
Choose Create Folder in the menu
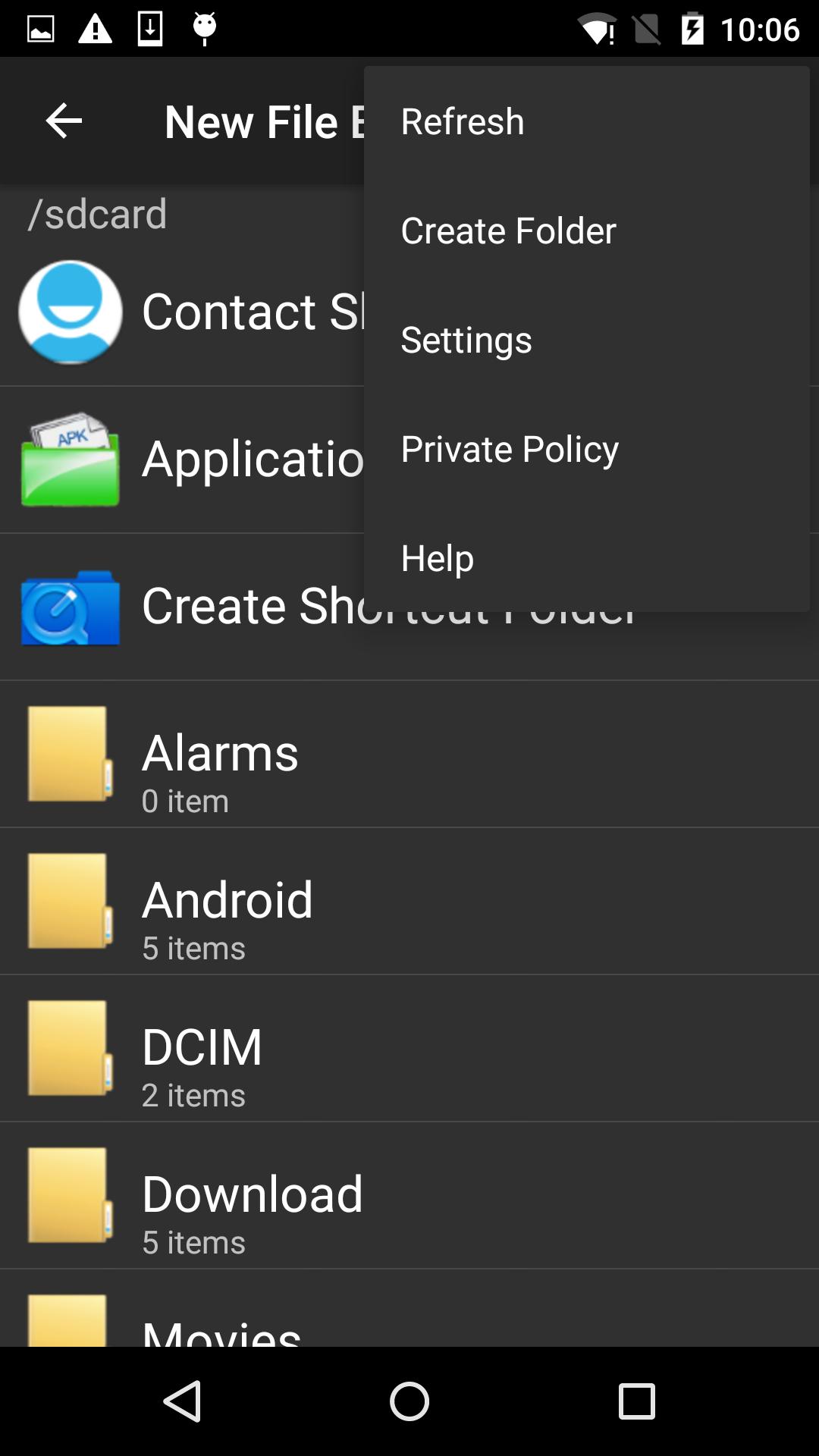click(508, 230)
